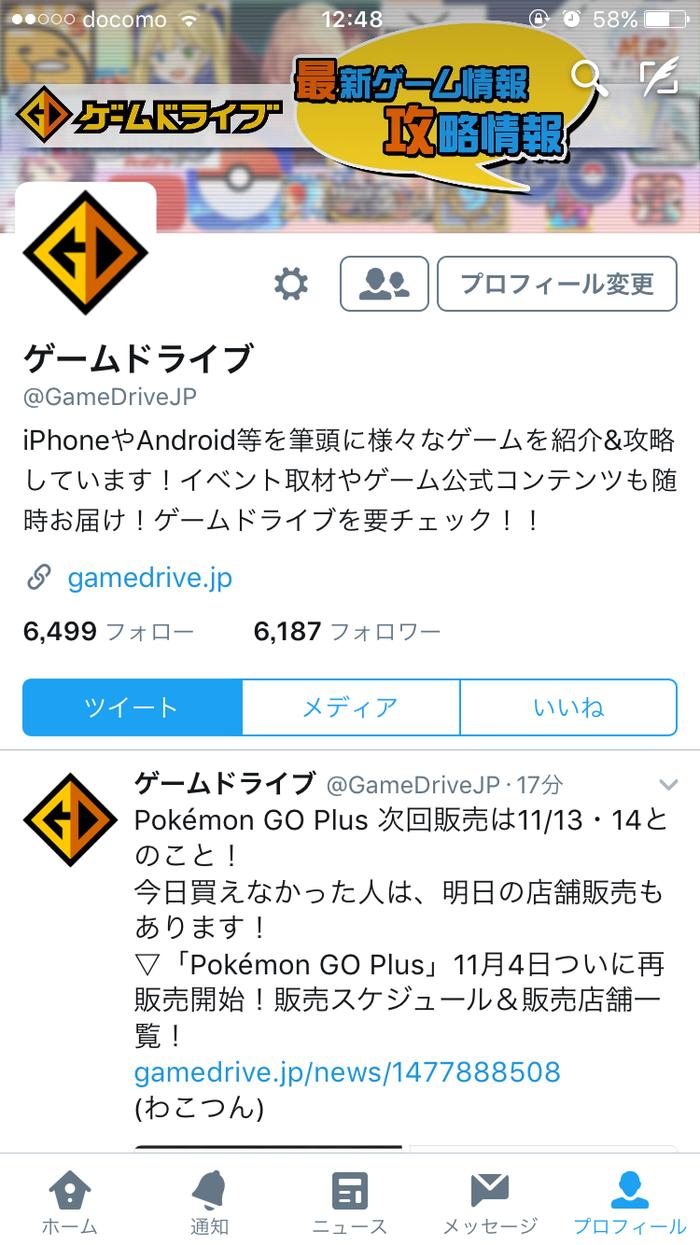This screenshot has height=1245, width=700.
Task: Tap the accounts people button
Action: (384, 284)
